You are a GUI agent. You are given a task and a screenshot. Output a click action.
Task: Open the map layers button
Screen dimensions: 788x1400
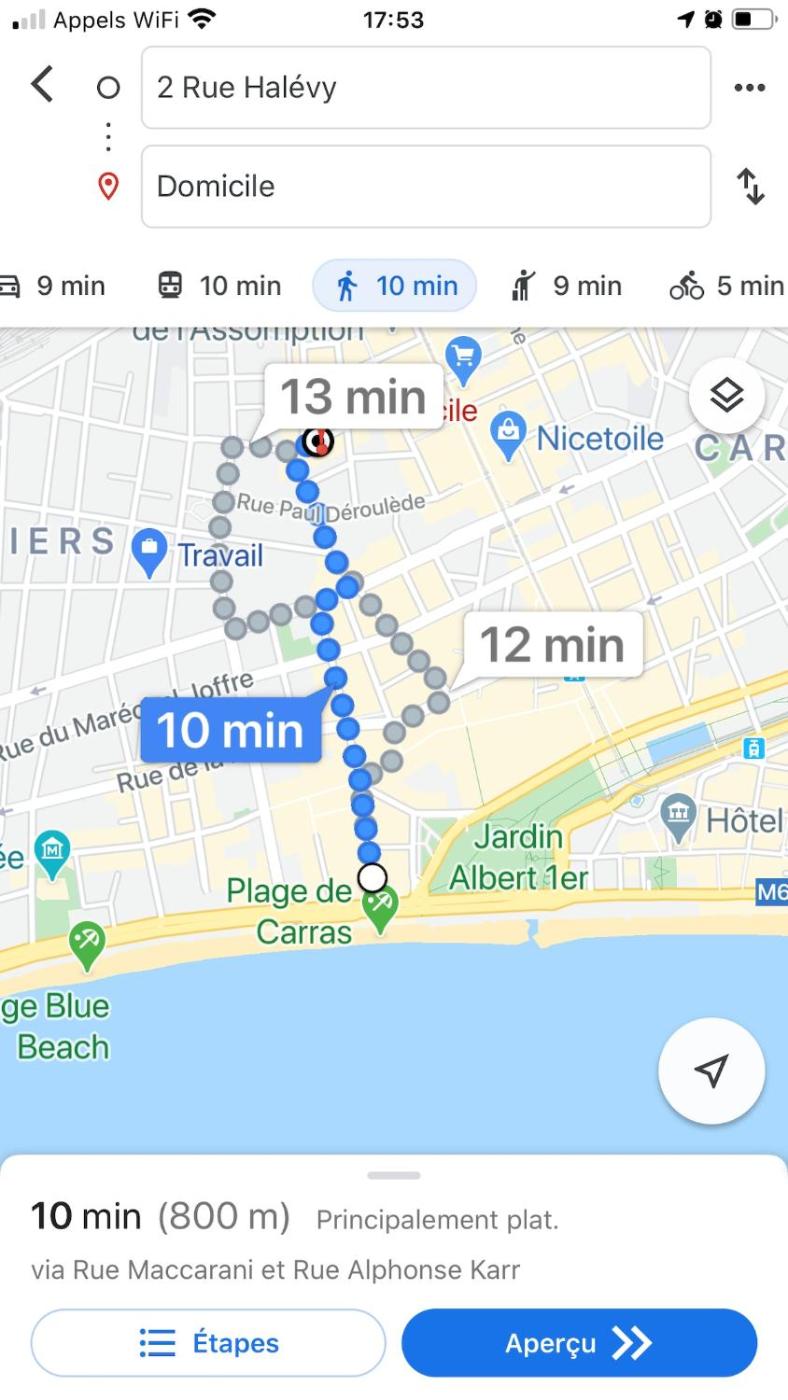coord(727,397)
